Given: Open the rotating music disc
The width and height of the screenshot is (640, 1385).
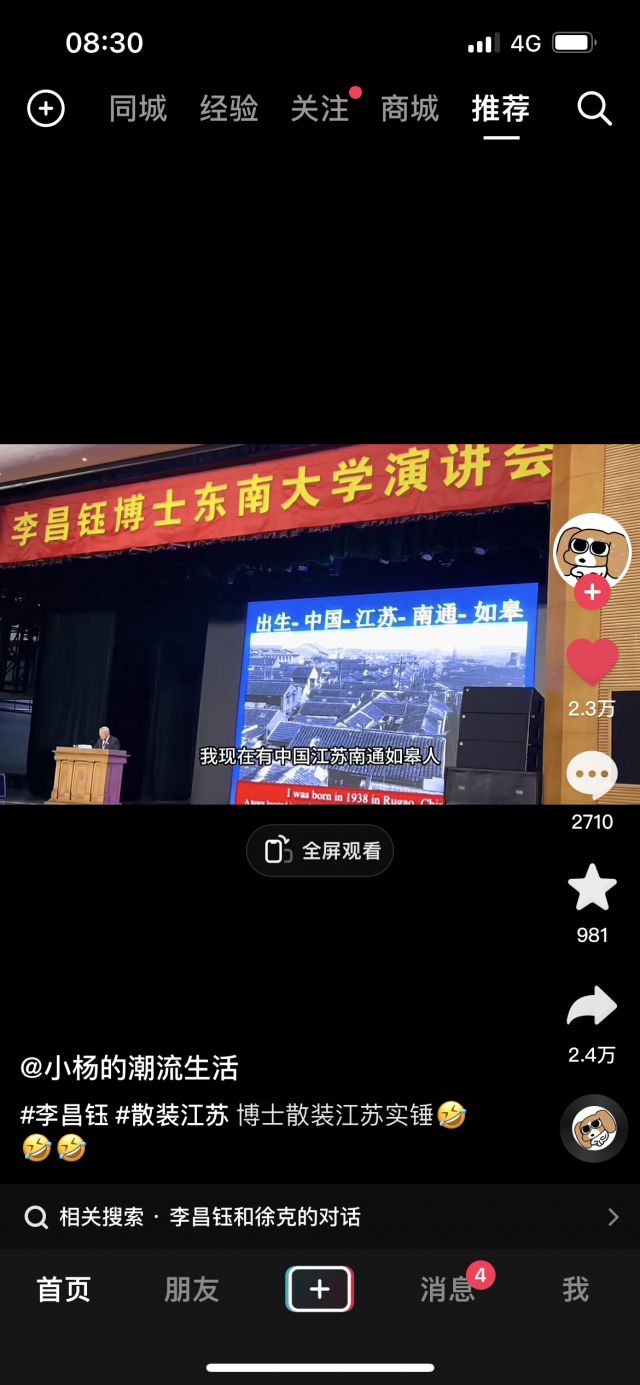Looking at the screenshot, I should 593,1128.
